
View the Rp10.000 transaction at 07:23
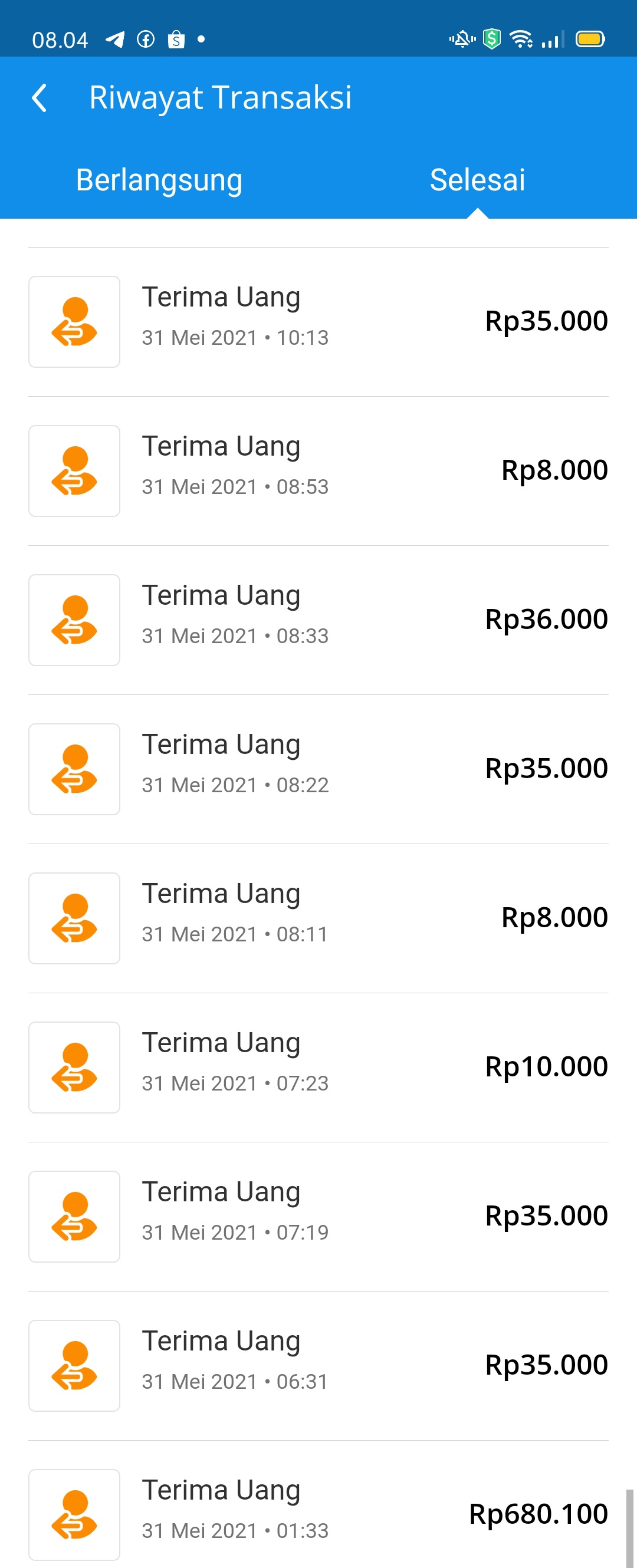click(x=318, y=1067)
